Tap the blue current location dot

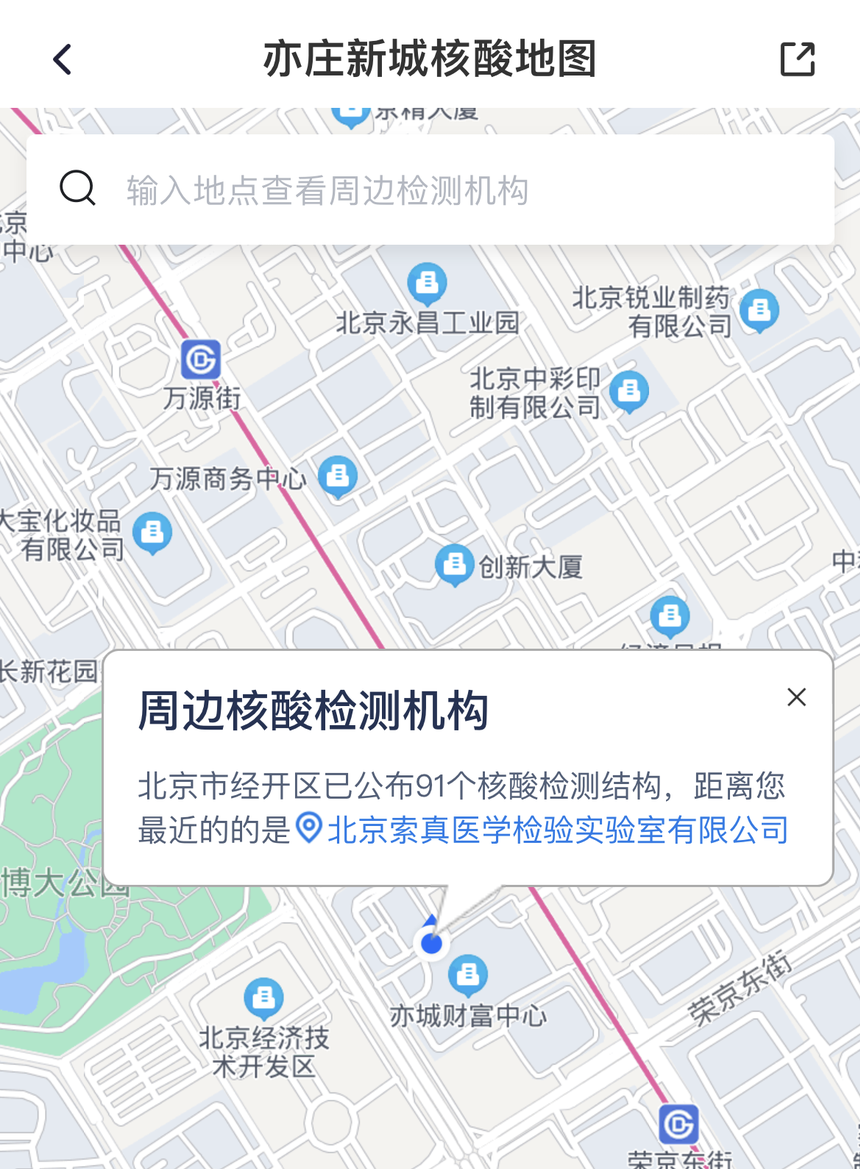430,941
